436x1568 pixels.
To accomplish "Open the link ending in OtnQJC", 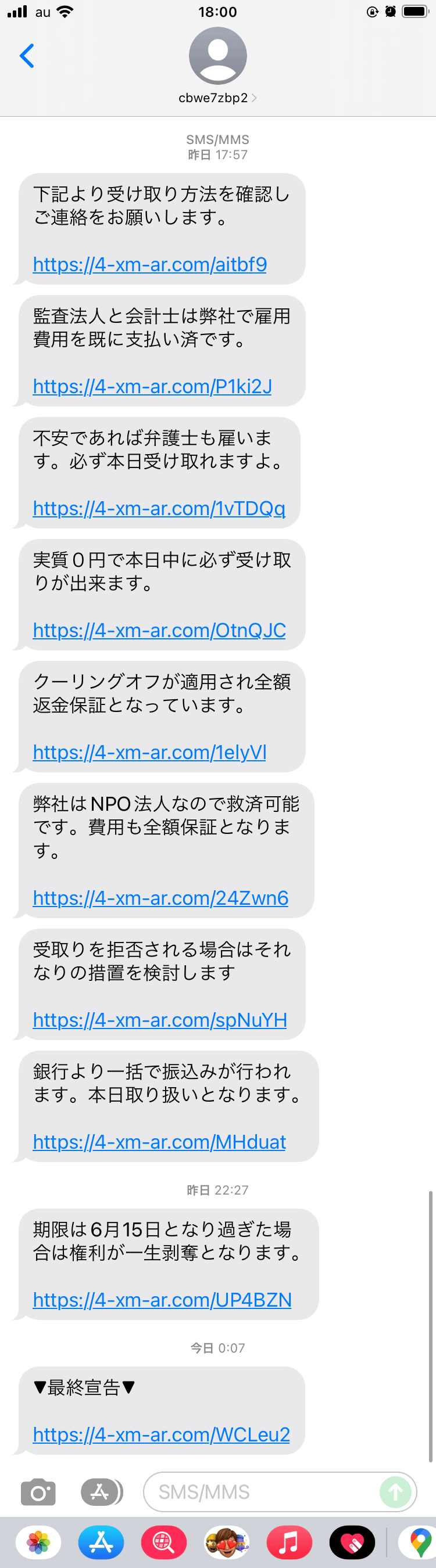I will (x=159, y=630).
